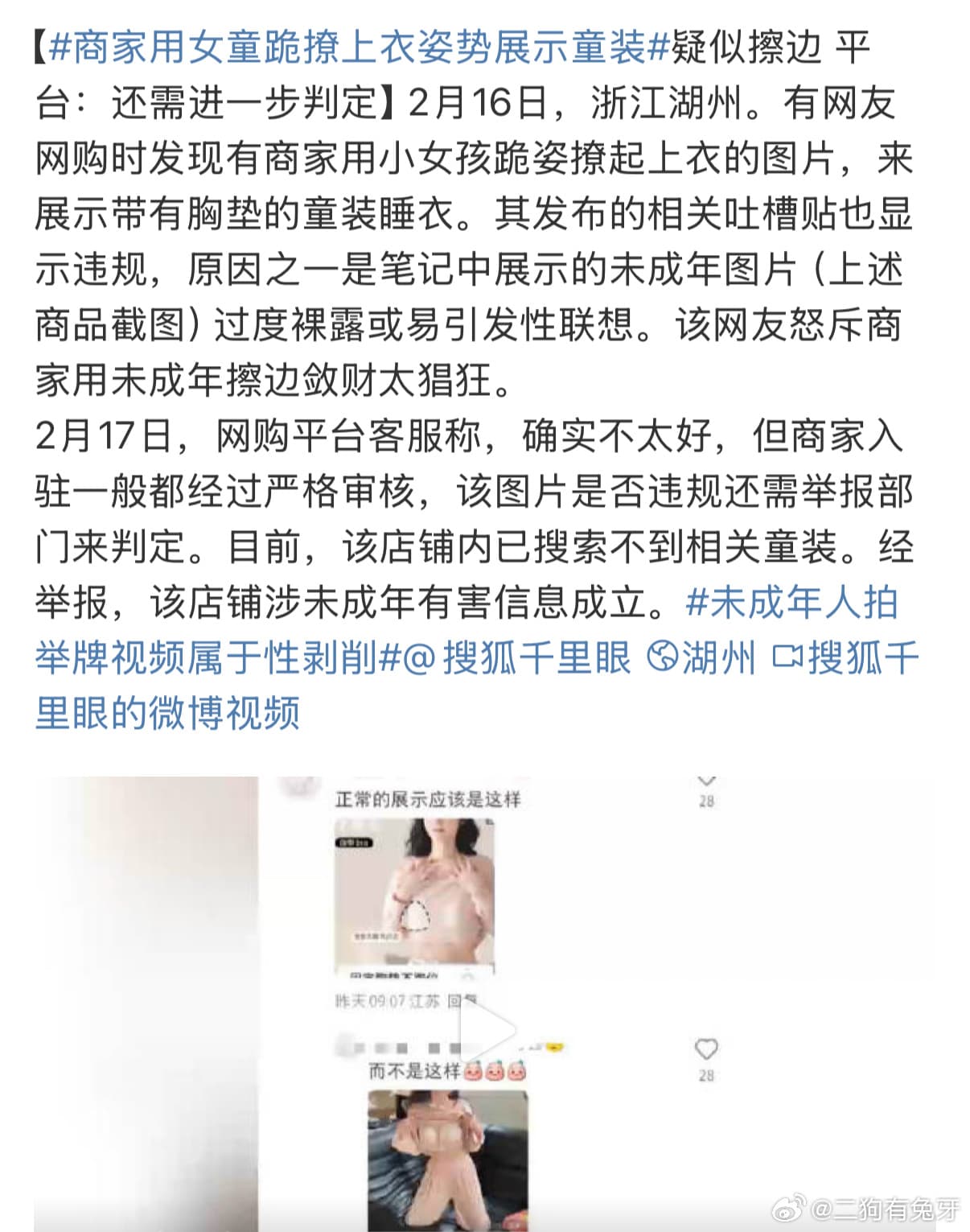
Task: Open the first hashtag topic at the post start
Action: (359, 48)
